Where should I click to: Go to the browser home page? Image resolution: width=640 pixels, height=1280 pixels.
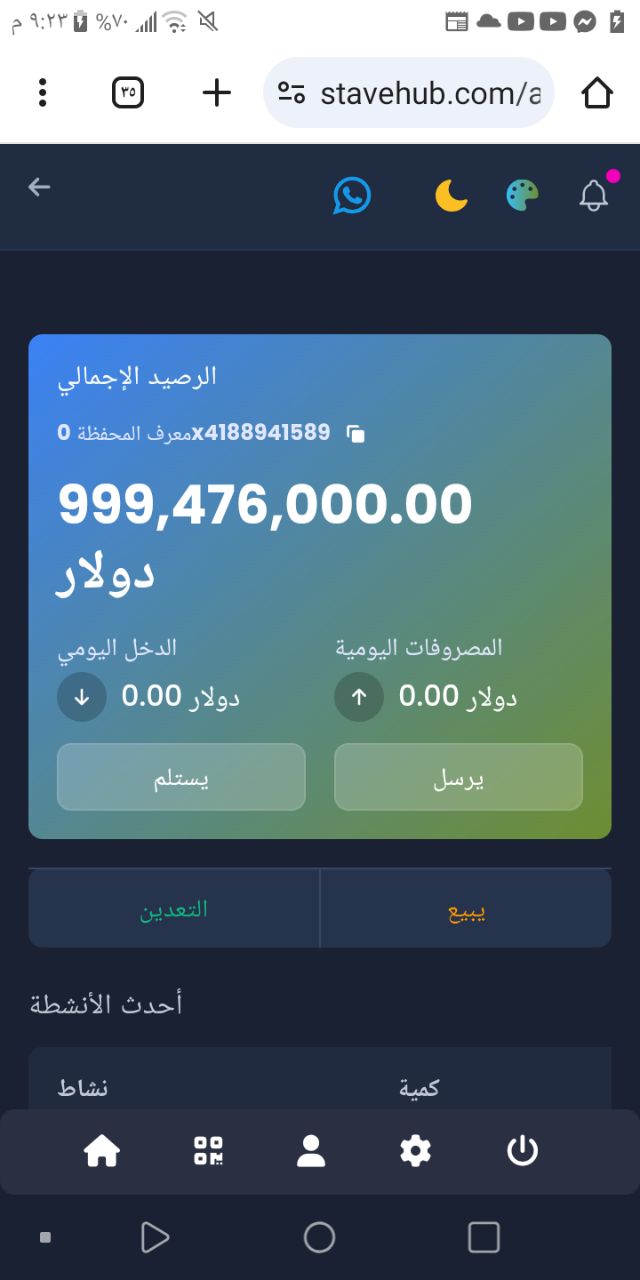tap(596, 93)
